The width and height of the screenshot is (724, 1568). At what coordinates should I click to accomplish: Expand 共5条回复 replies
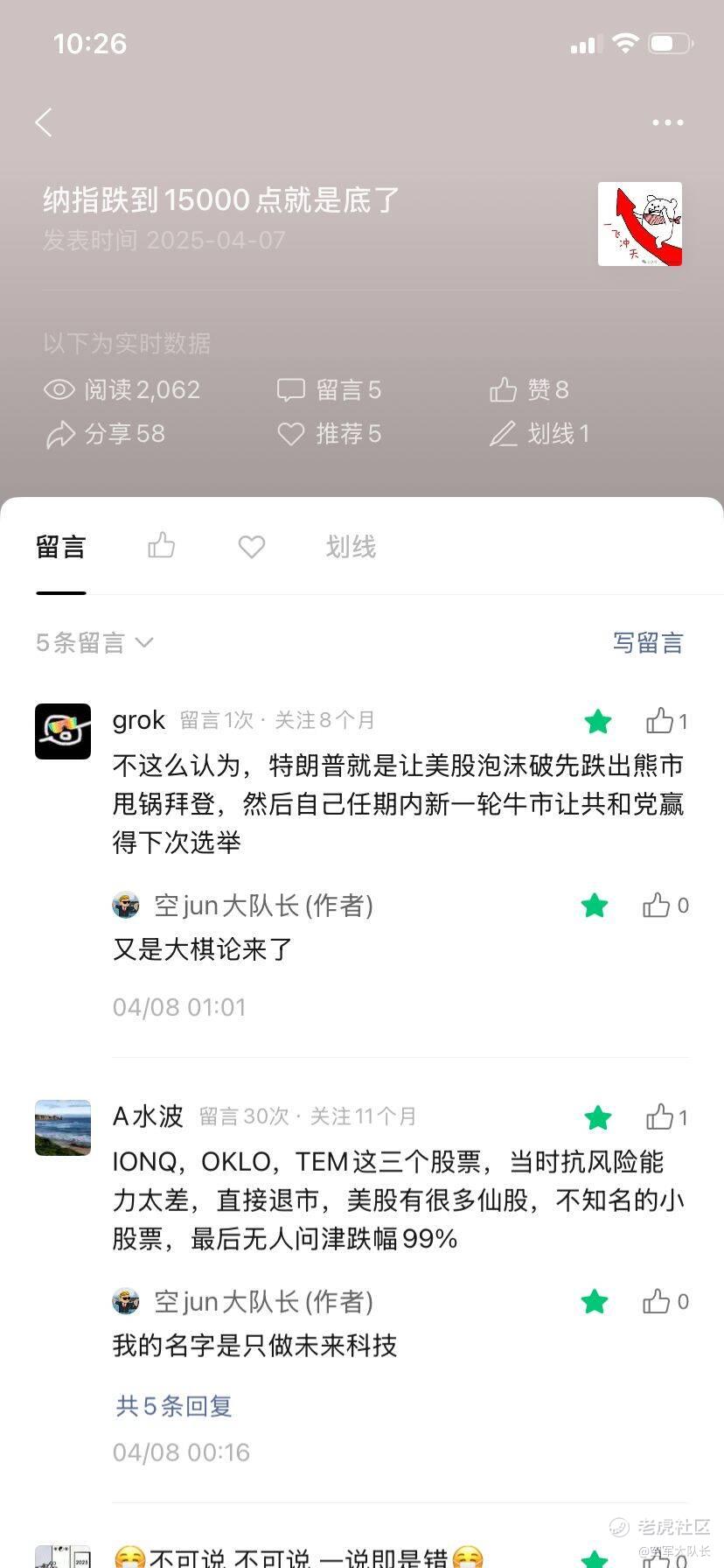[x=174, y=1405]
